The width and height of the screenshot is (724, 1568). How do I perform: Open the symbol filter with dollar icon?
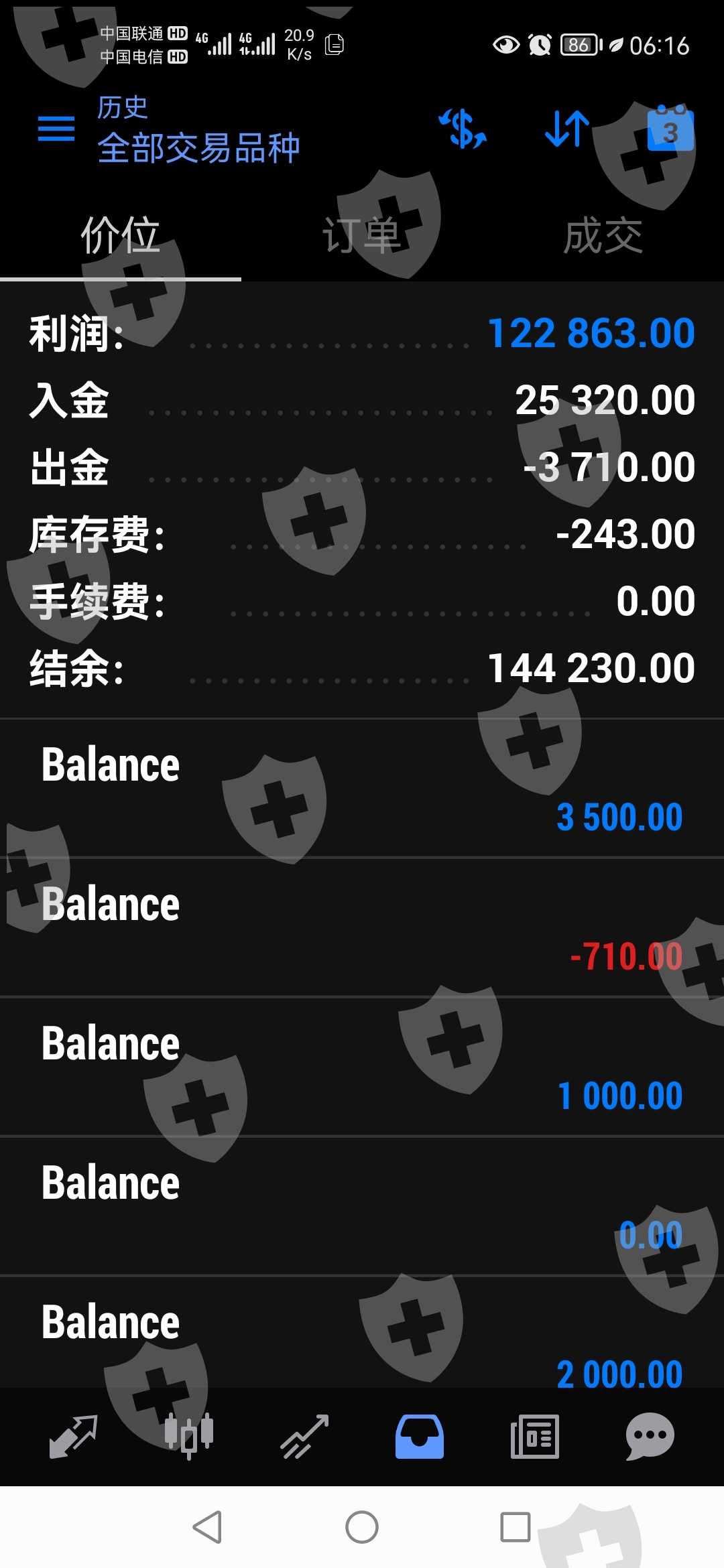coord(463,128)
